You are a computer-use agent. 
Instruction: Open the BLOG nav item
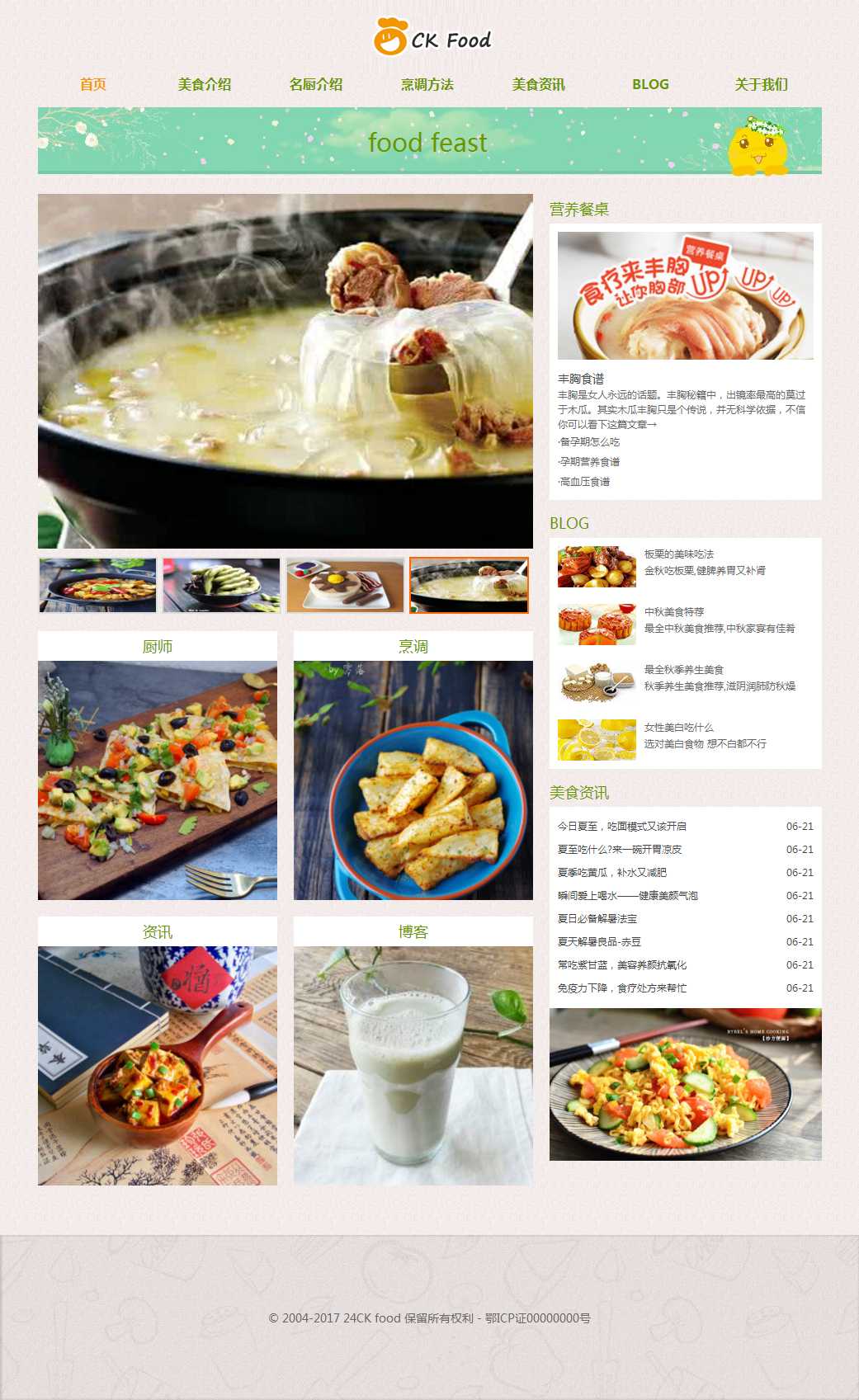tap(650, 84)
